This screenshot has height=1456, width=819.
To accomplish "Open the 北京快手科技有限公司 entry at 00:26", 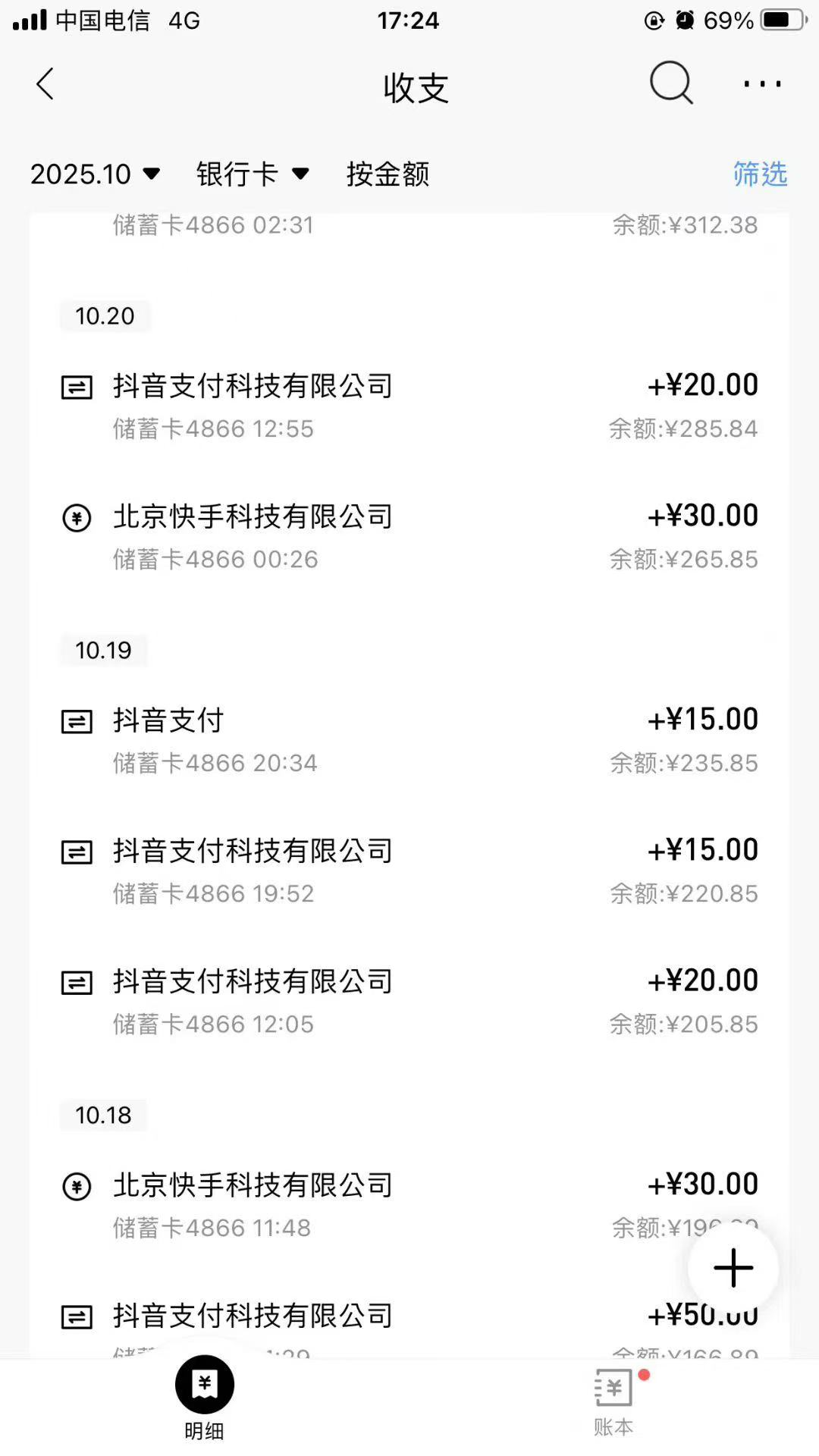I will pyautogui.click(x=409, y=537).
